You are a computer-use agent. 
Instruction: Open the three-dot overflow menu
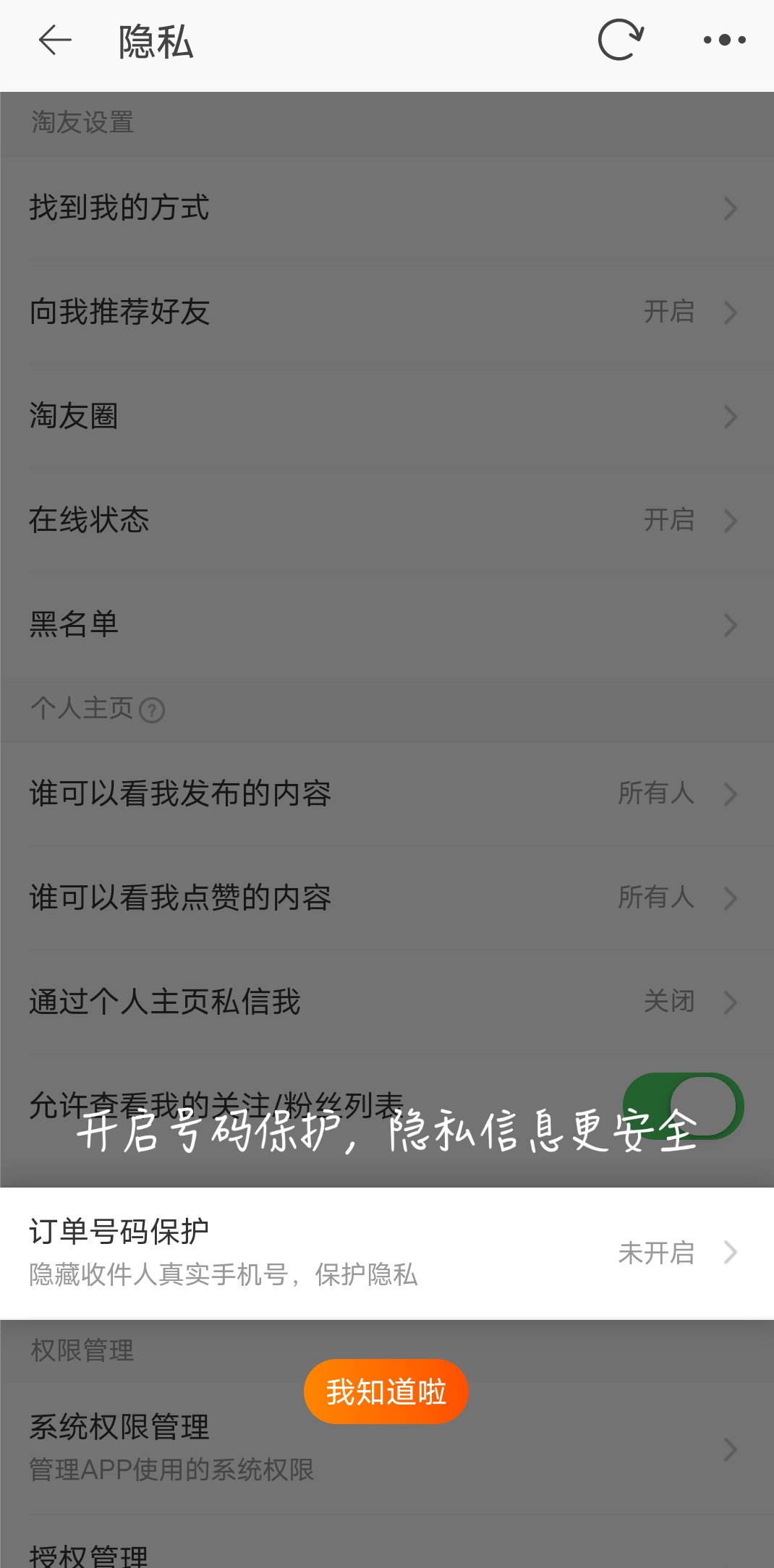(x=724, y=41)
